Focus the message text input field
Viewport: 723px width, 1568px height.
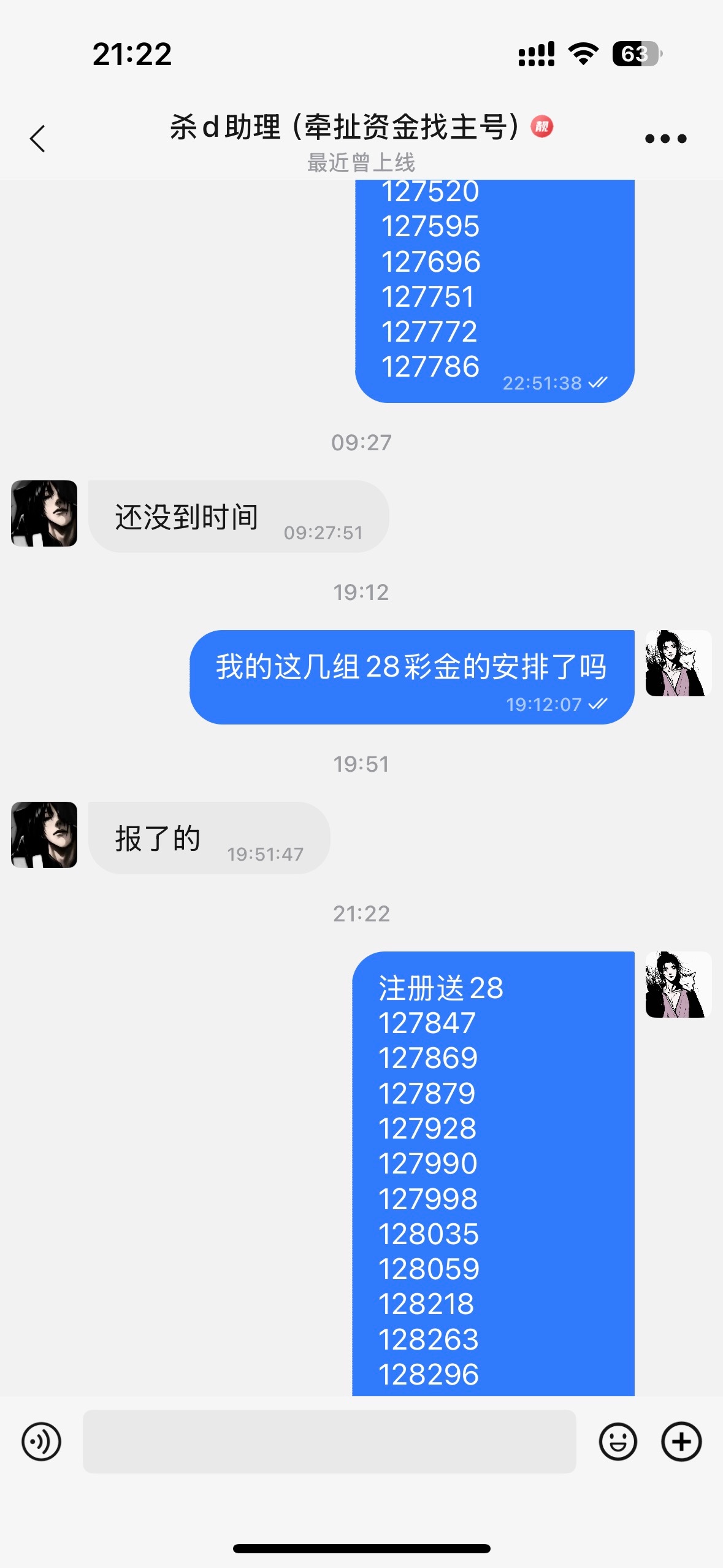pos(329,1441)
